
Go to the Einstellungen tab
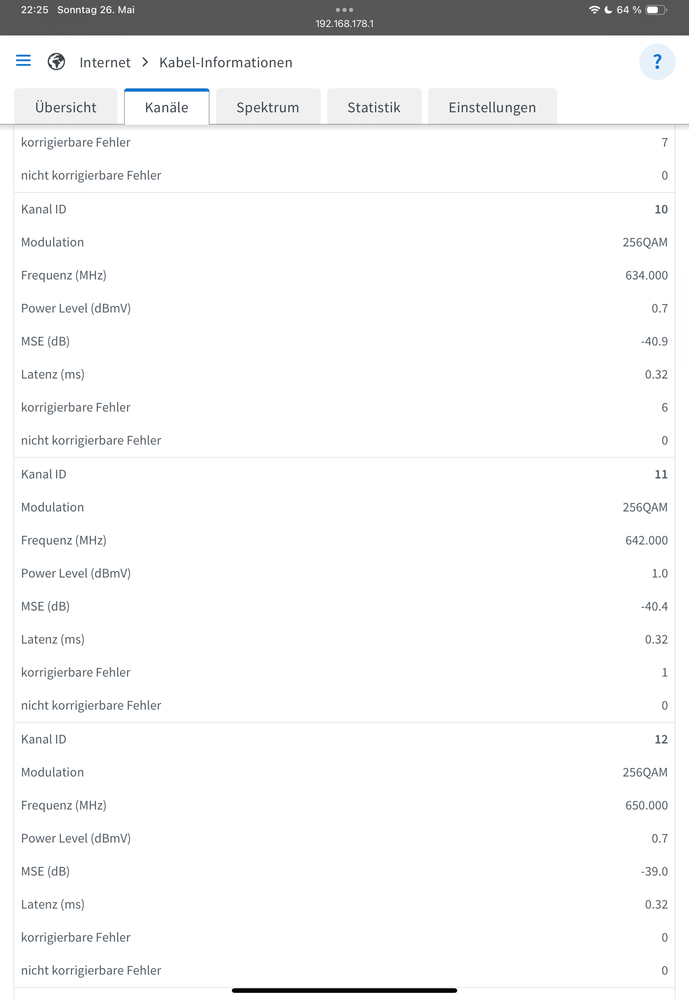(x=492, y=107)
